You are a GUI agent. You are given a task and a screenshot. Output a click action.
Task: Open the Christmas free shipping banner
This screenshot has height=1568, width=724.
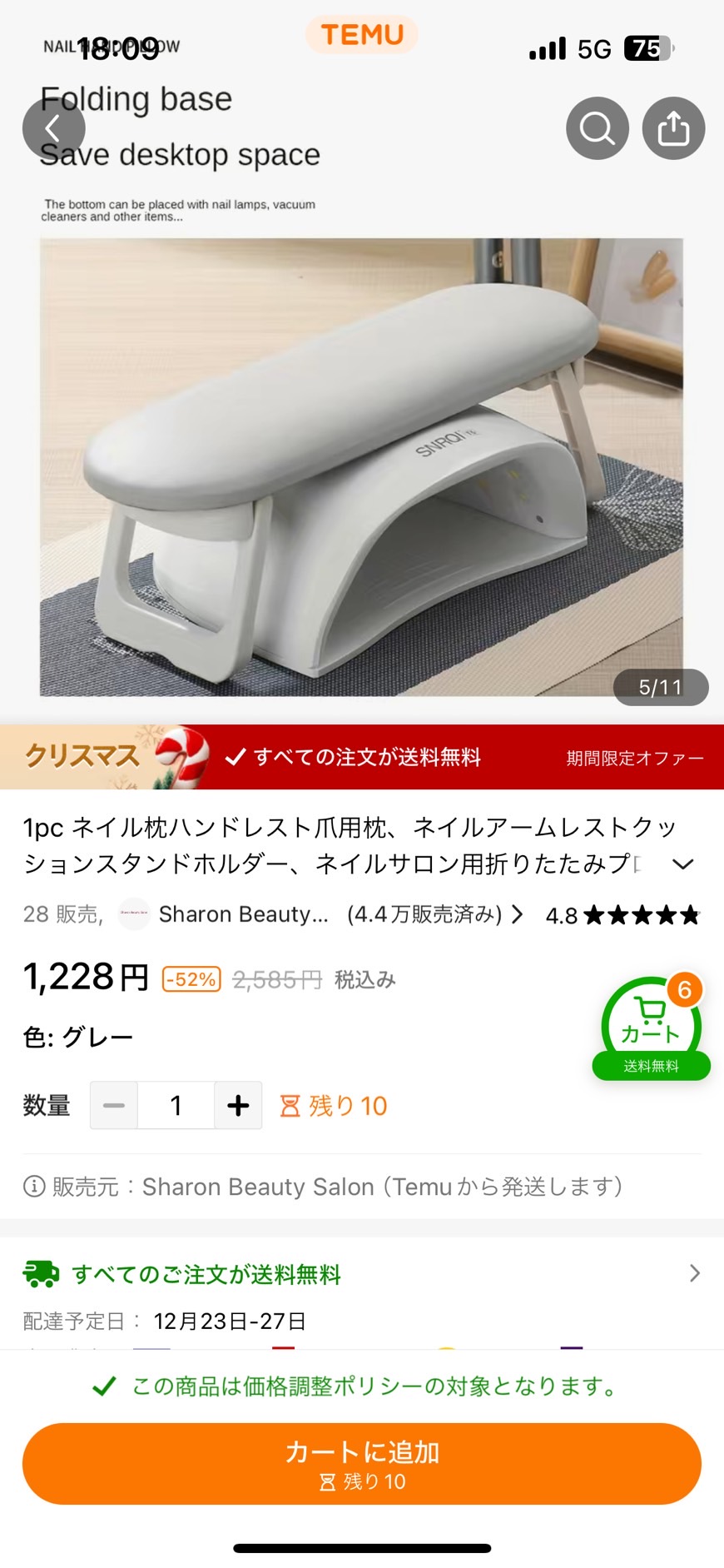[x=362, y=756]
